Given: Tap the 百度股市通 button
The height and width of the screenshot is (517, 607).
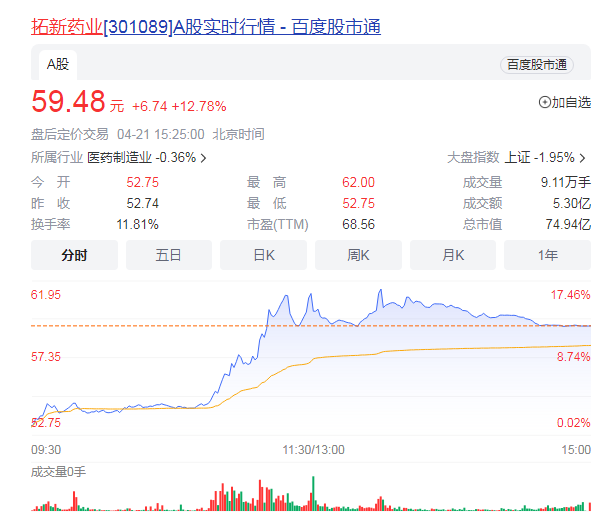Looking at the screenshot, I should (537, 65).
